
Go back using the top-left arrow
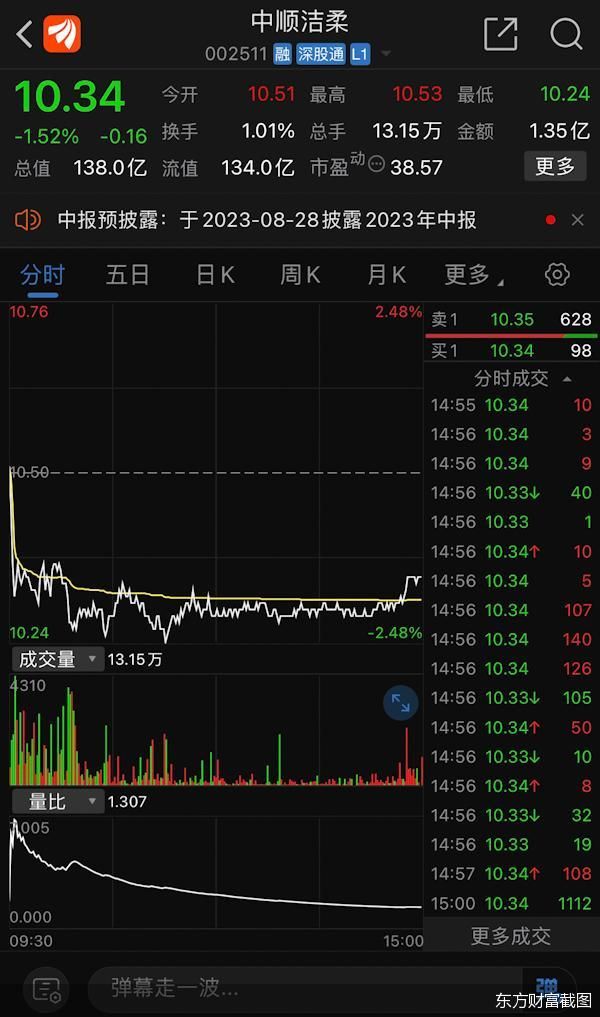25,35
